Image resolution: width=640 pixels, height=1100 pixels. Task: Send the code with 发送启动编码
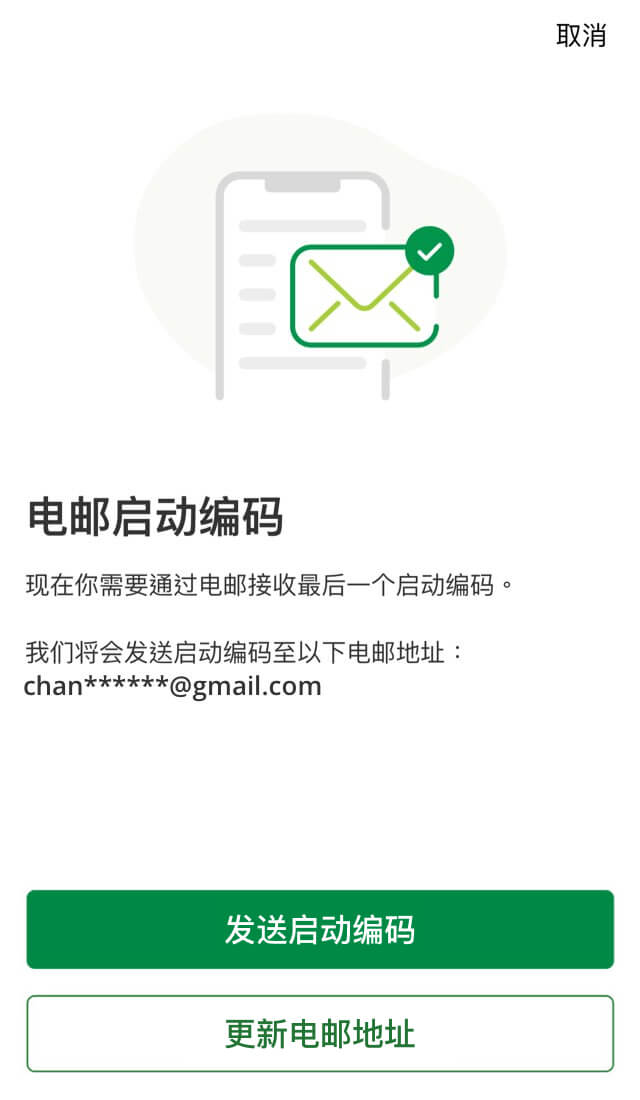click(320, 929)
